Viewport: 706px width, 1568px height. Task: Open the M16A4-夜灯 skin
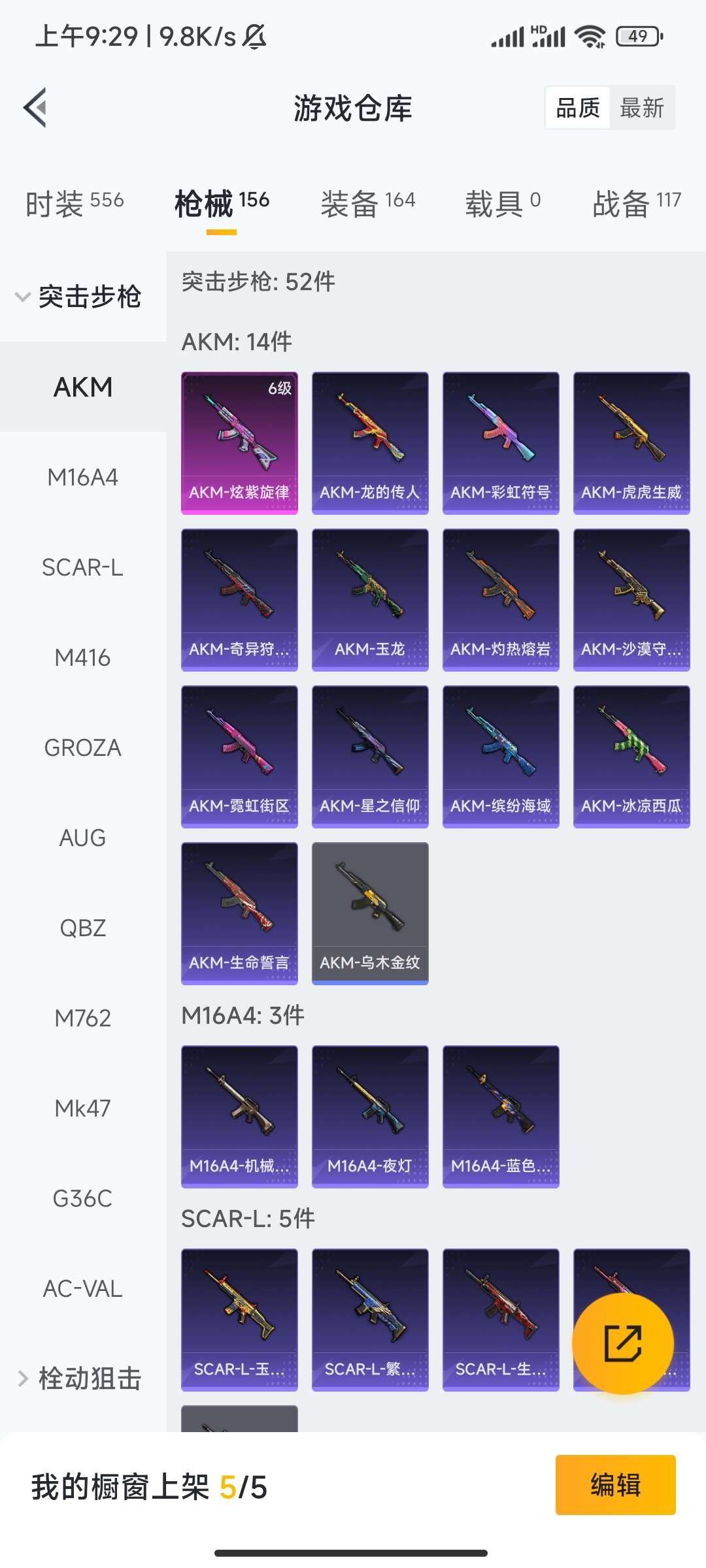[370, 1117]
